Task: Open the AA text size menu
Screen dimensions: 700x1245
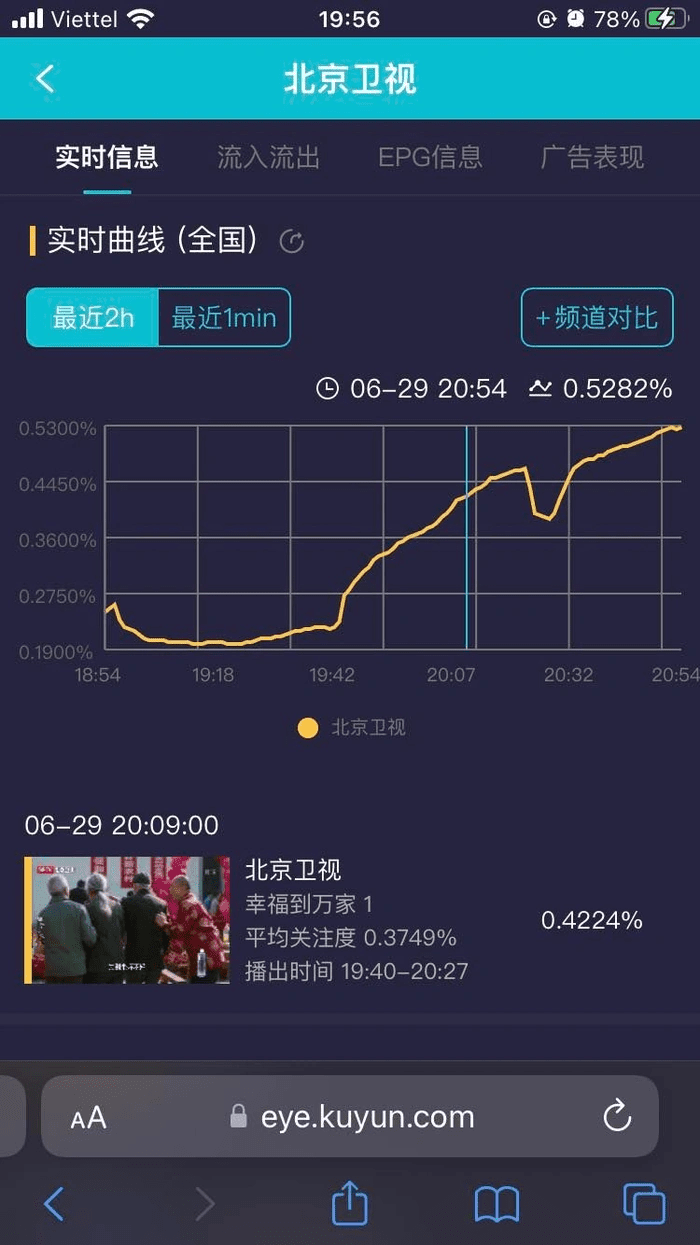Action: [x=88, y=1118]
